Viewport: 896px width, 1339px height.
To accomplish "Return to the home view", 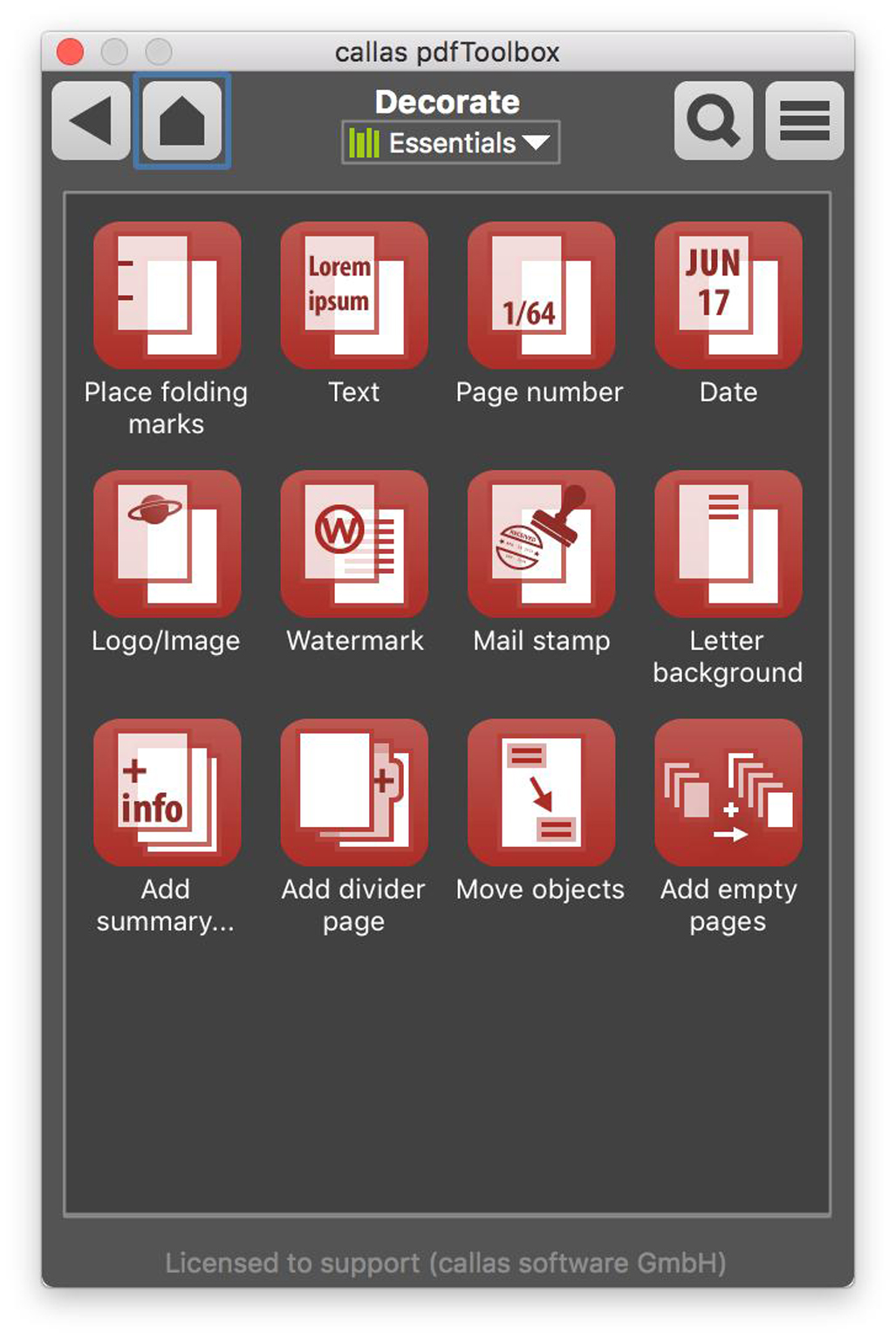I will (181, 120).
